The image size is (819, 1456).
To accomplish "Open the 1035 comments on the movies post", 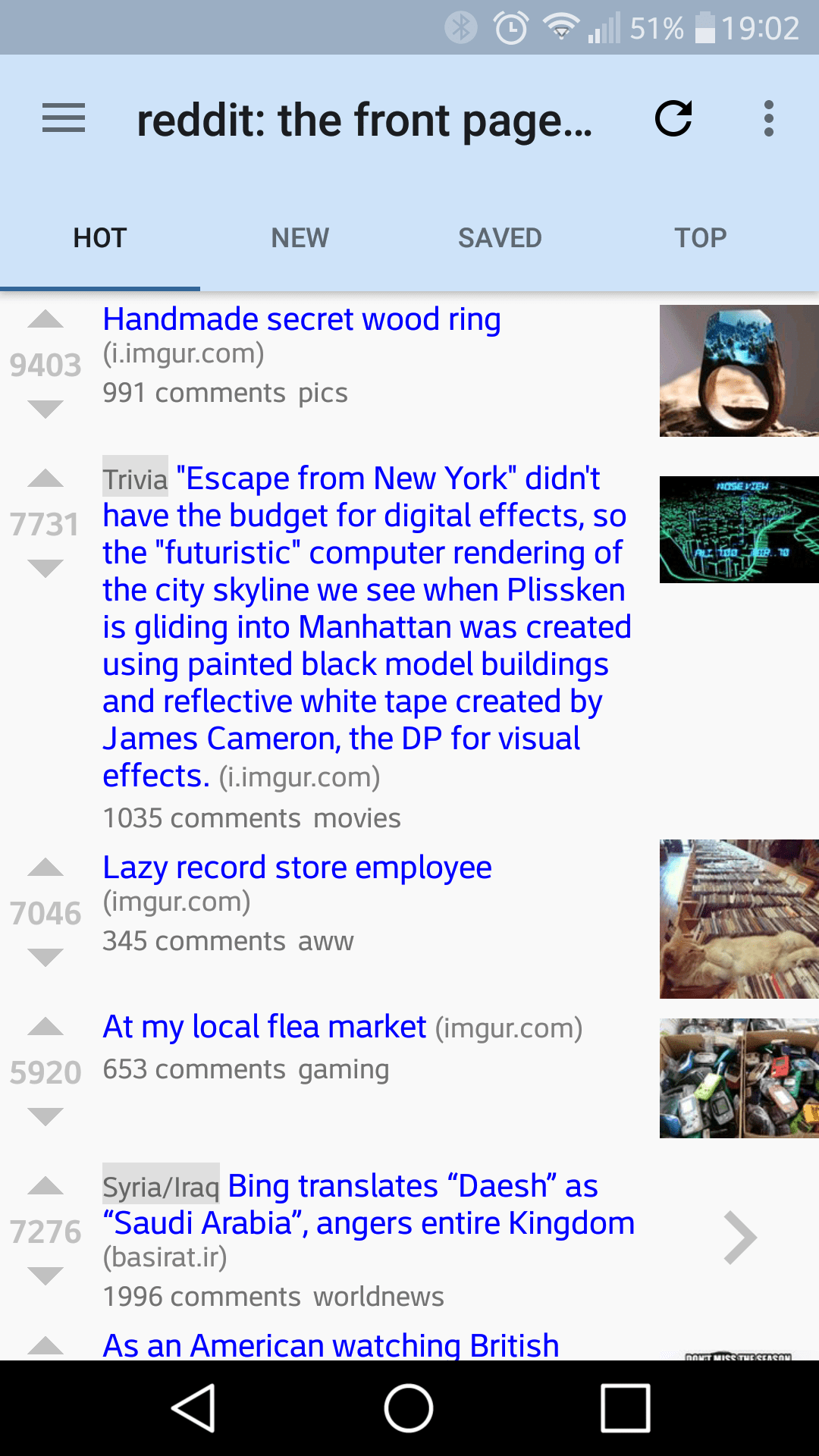I will click(x=202, y=818).
